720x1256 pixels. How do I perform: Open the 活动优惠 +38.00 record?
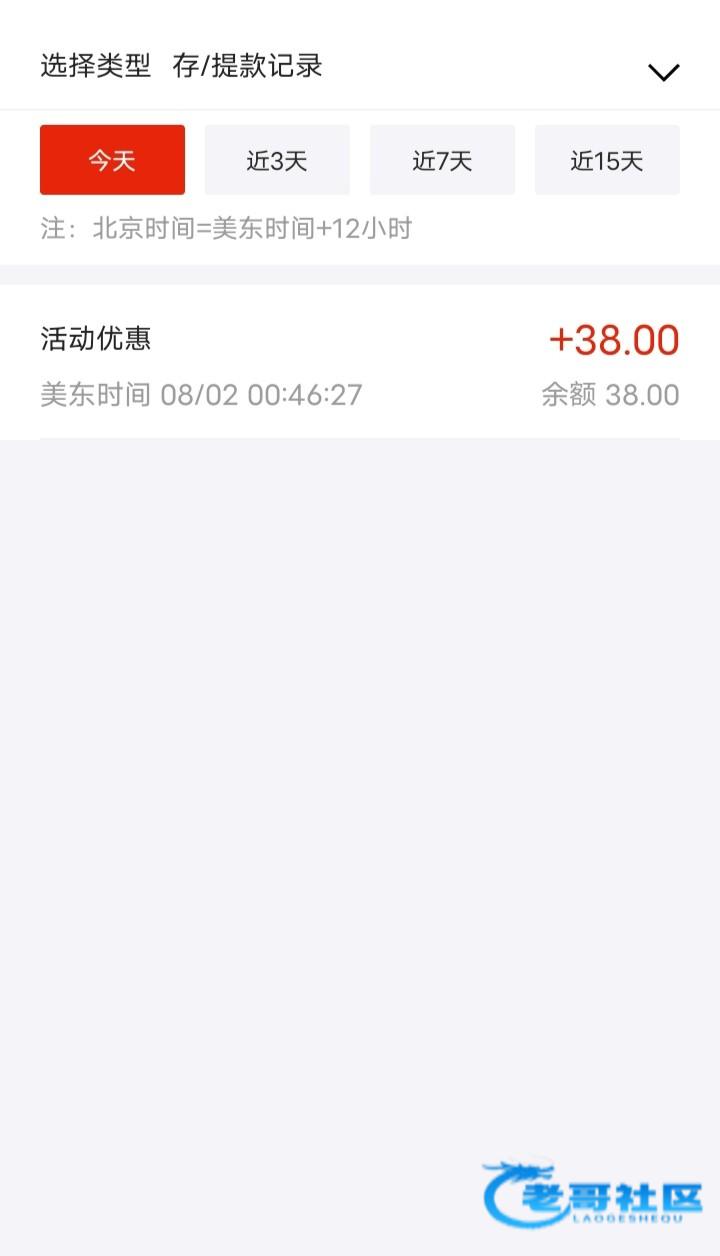[360, 364]
